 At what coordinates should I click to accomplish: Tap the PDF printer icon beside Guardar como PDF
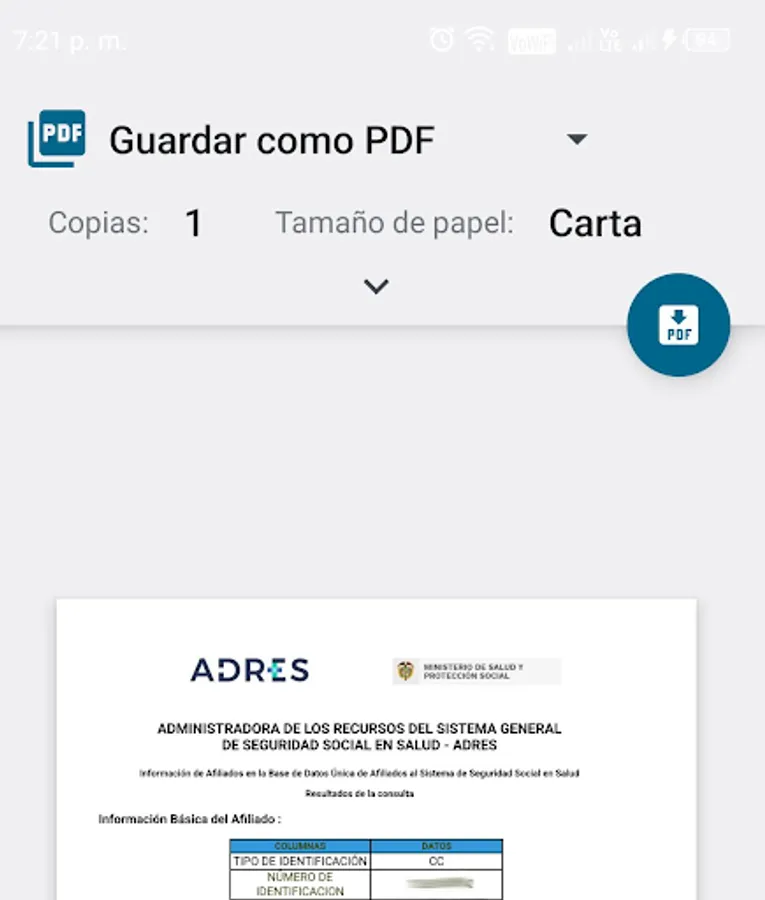pos(55,137)
